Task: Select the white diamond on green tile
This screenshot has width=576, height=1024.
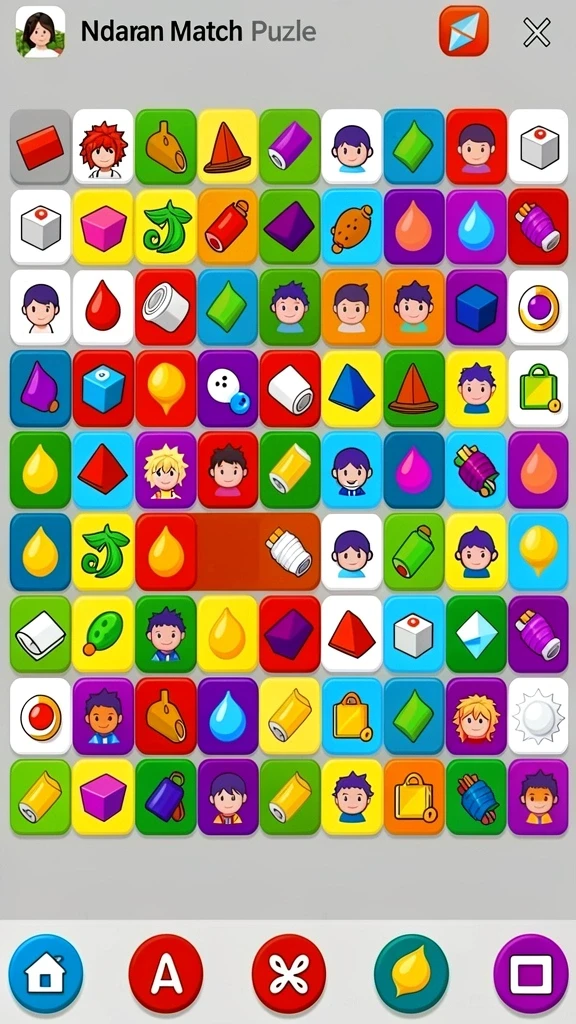Action: tap(476, 633)
